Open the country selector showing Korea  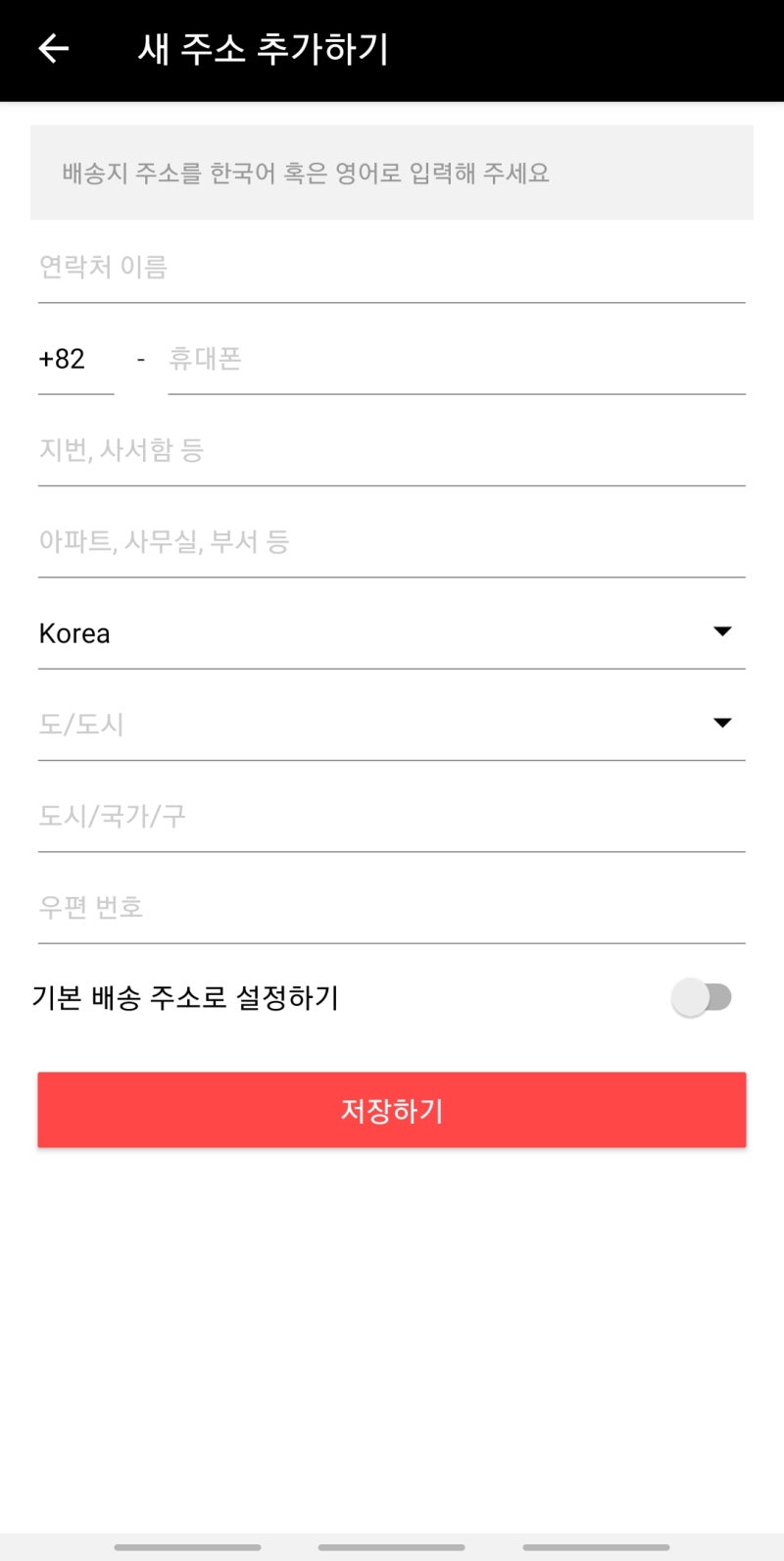pos(392,632)
